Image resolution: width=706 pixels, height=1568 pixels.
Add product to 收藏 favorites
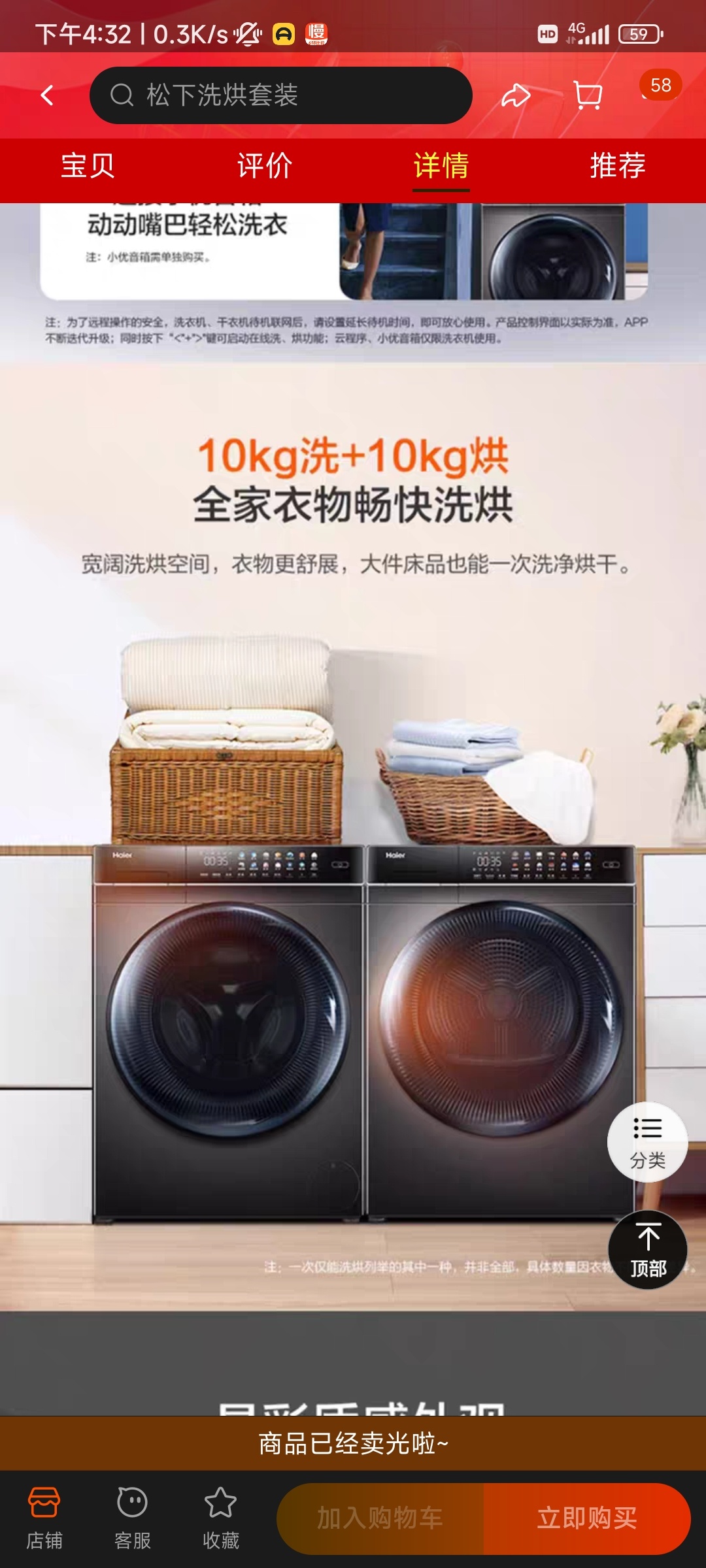point(220,1518)
